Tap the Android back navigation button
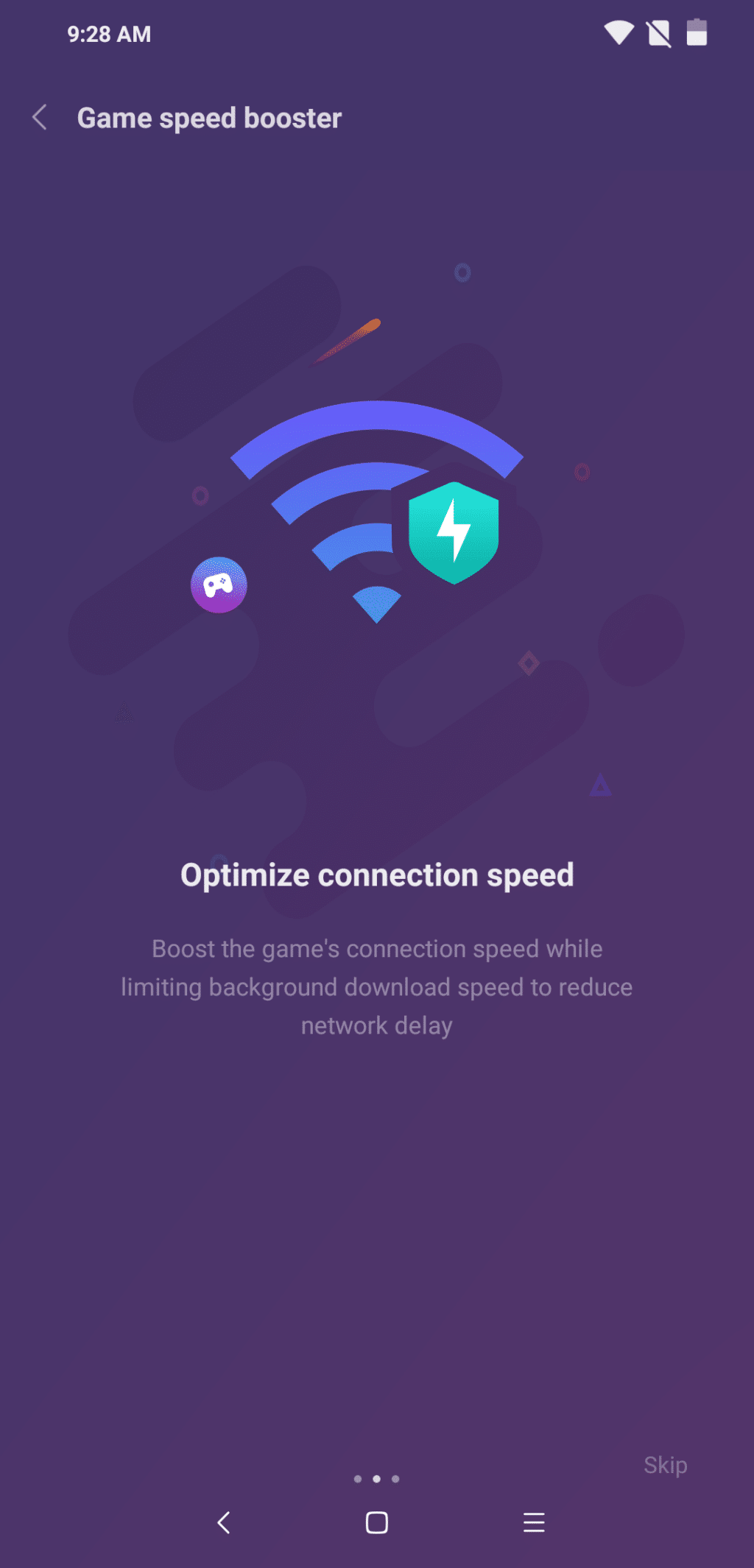 (x=225, y=1522)
